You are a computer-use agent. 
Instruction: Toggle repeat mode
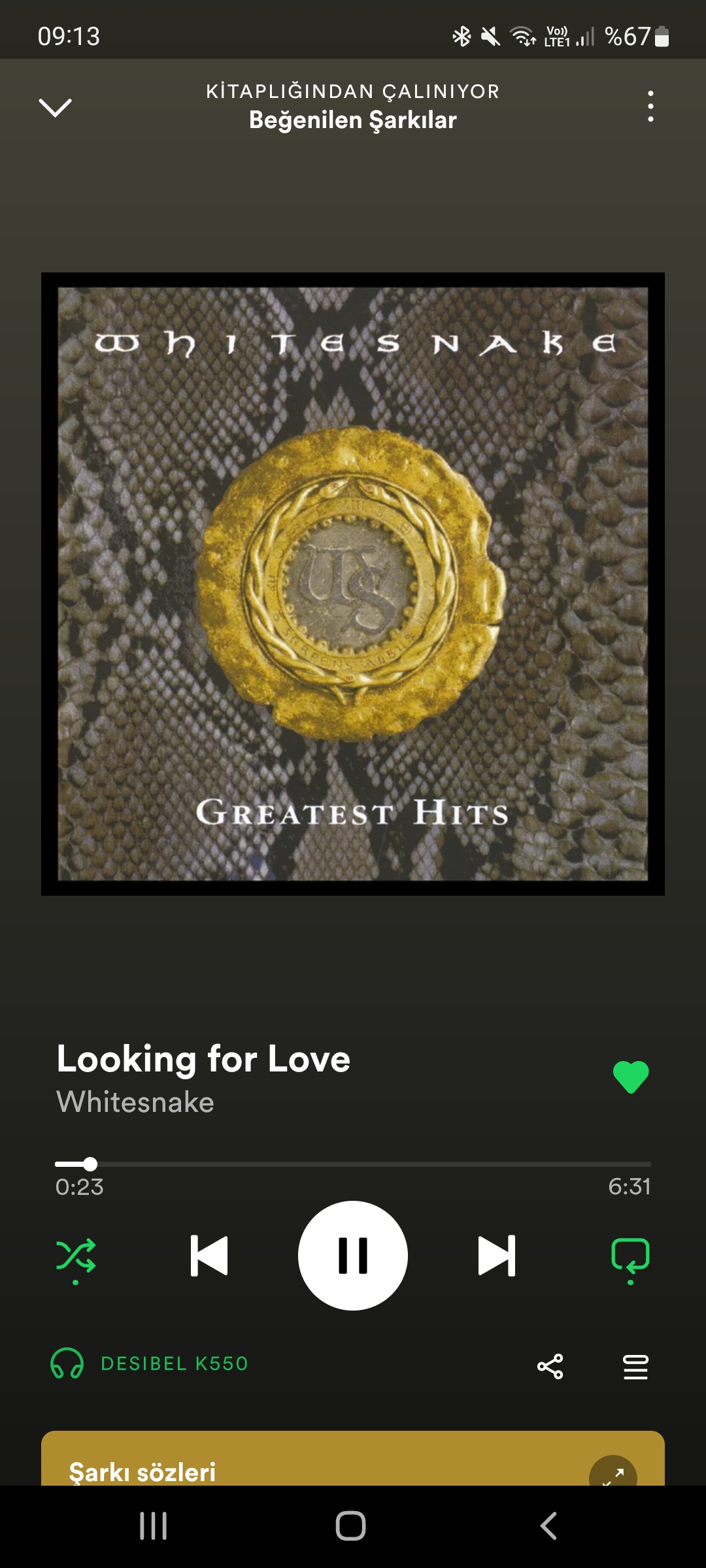(630, 1256)
